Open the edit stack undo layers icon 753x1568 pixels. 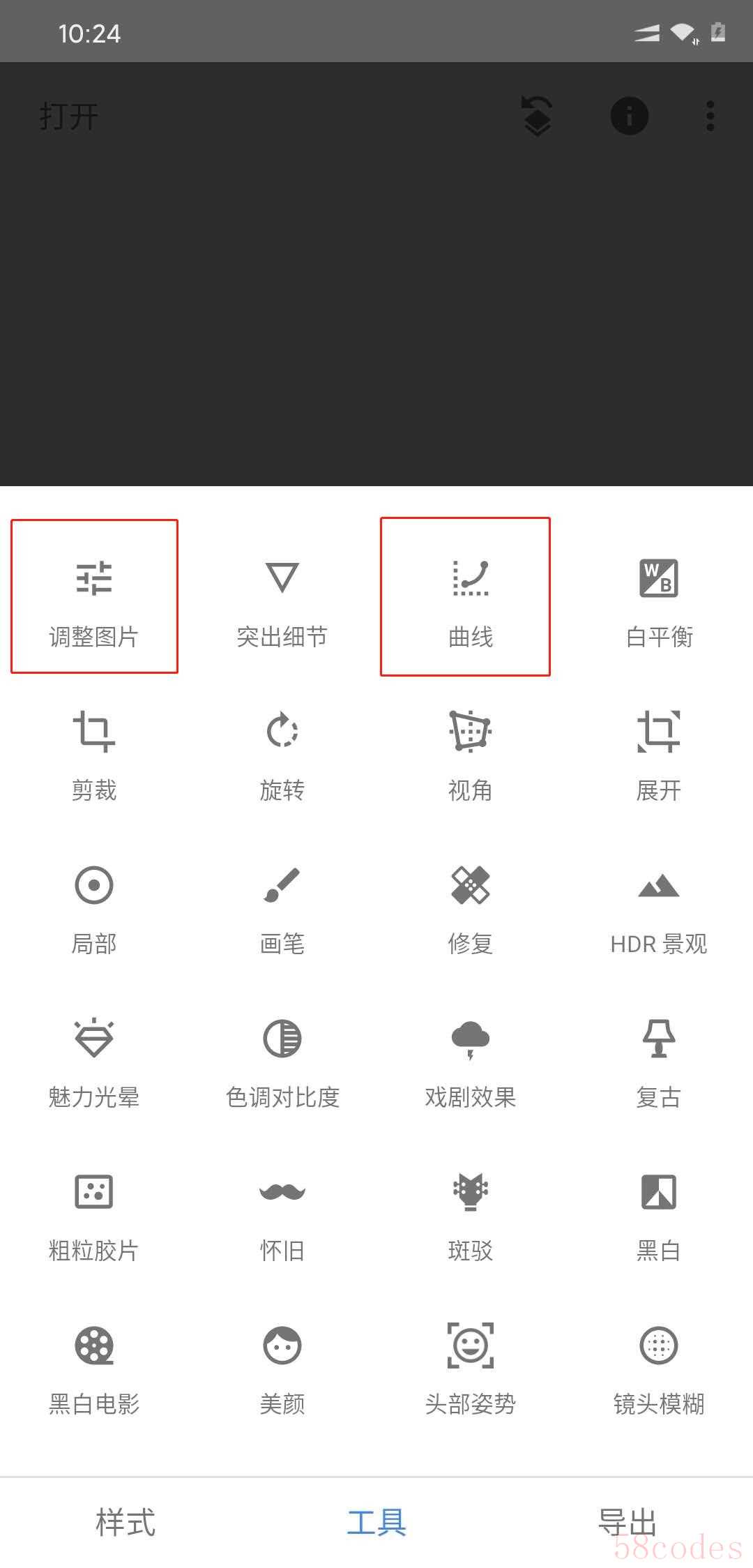click(537, 116)
